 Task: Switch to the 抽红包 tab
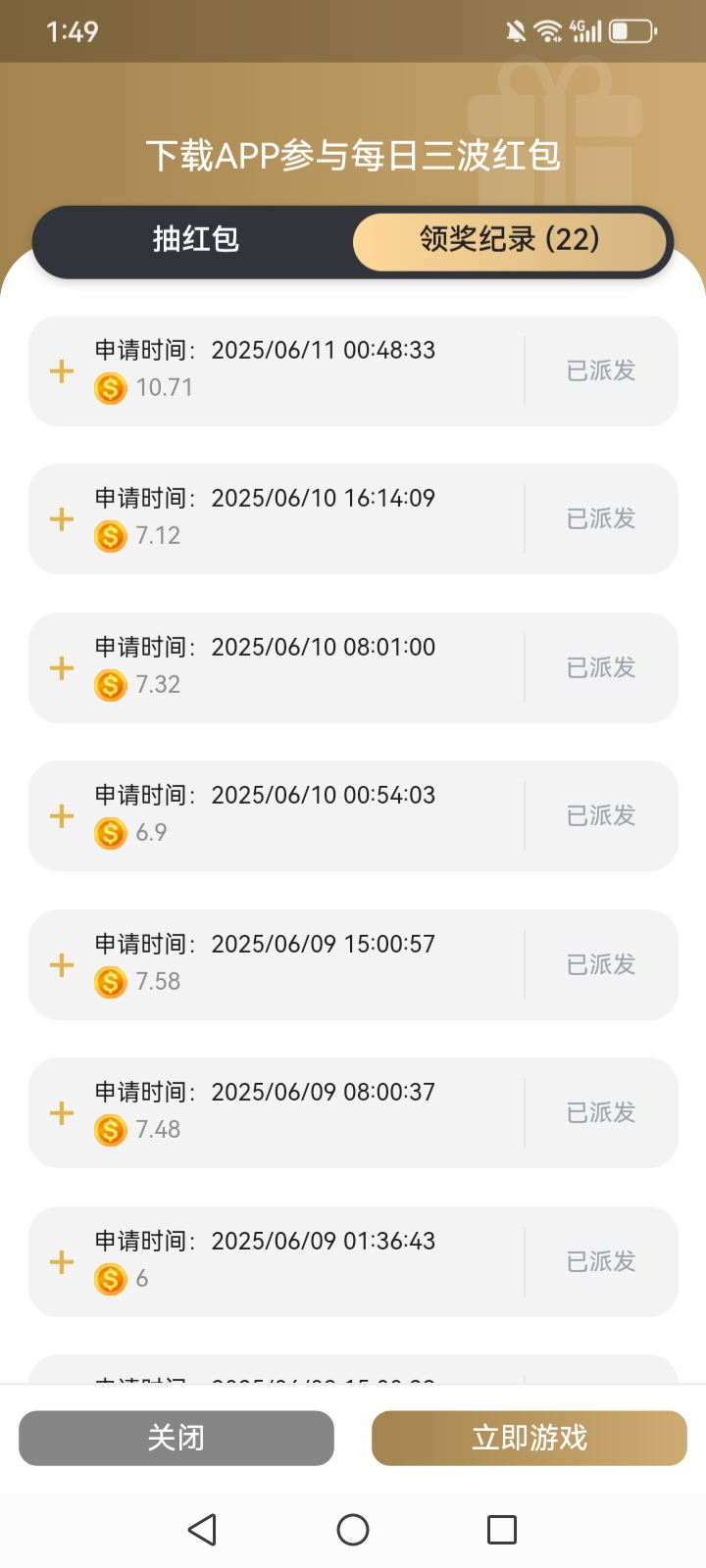point(195,240)
